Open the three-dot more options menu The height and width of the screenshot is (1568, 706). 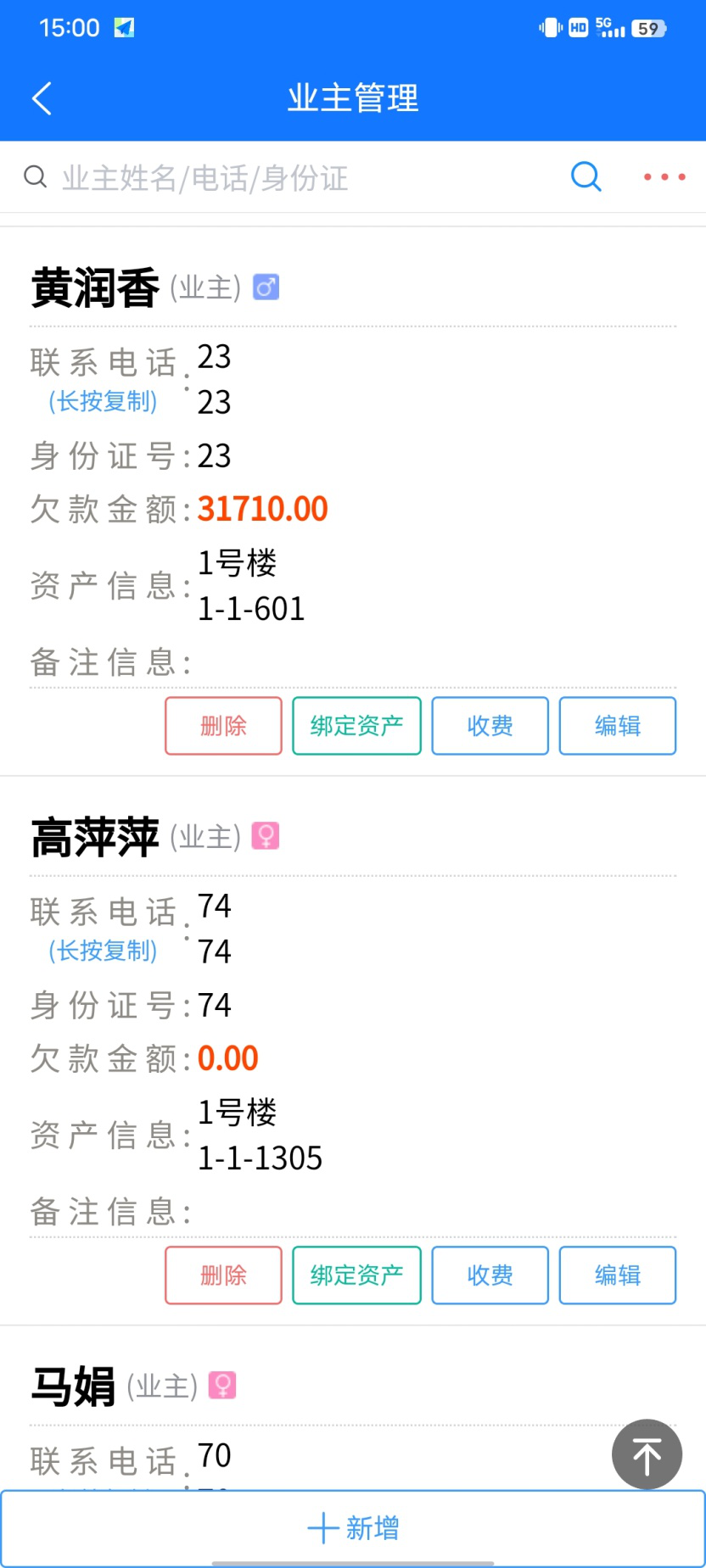[664, 176]
